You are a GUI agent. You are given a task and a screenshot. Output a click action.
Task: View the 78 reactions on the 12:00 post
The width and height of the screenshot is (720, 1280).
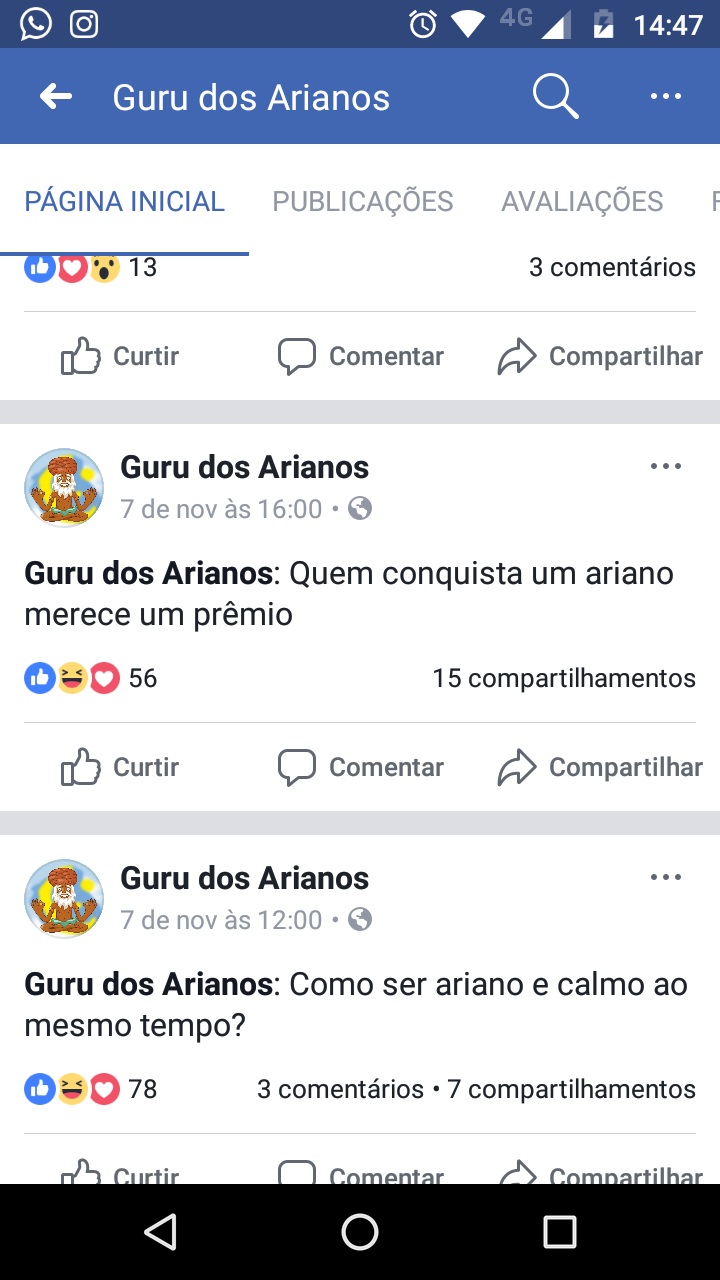(90, 1089)
